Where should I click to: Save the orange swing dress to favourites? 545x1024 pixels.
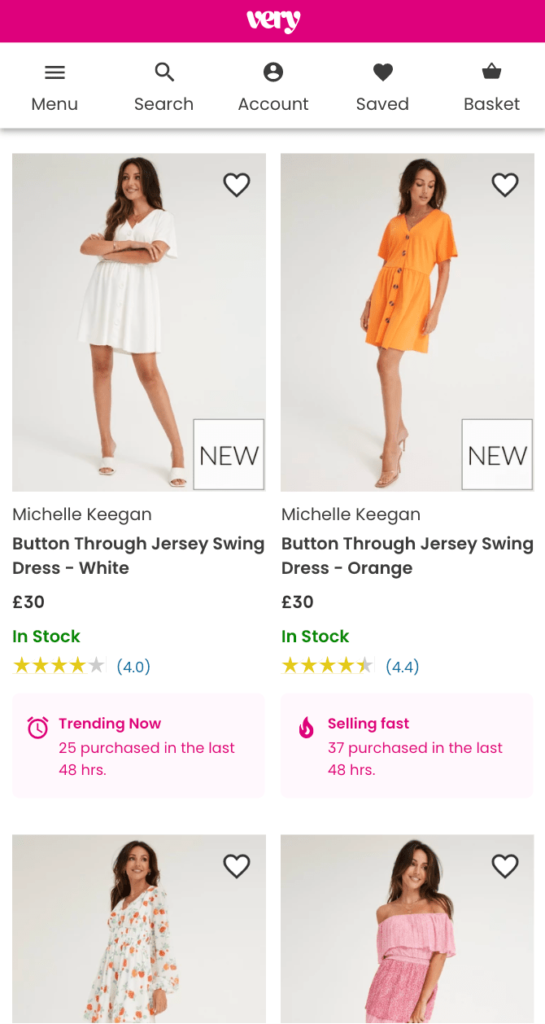tap(505, 185)
